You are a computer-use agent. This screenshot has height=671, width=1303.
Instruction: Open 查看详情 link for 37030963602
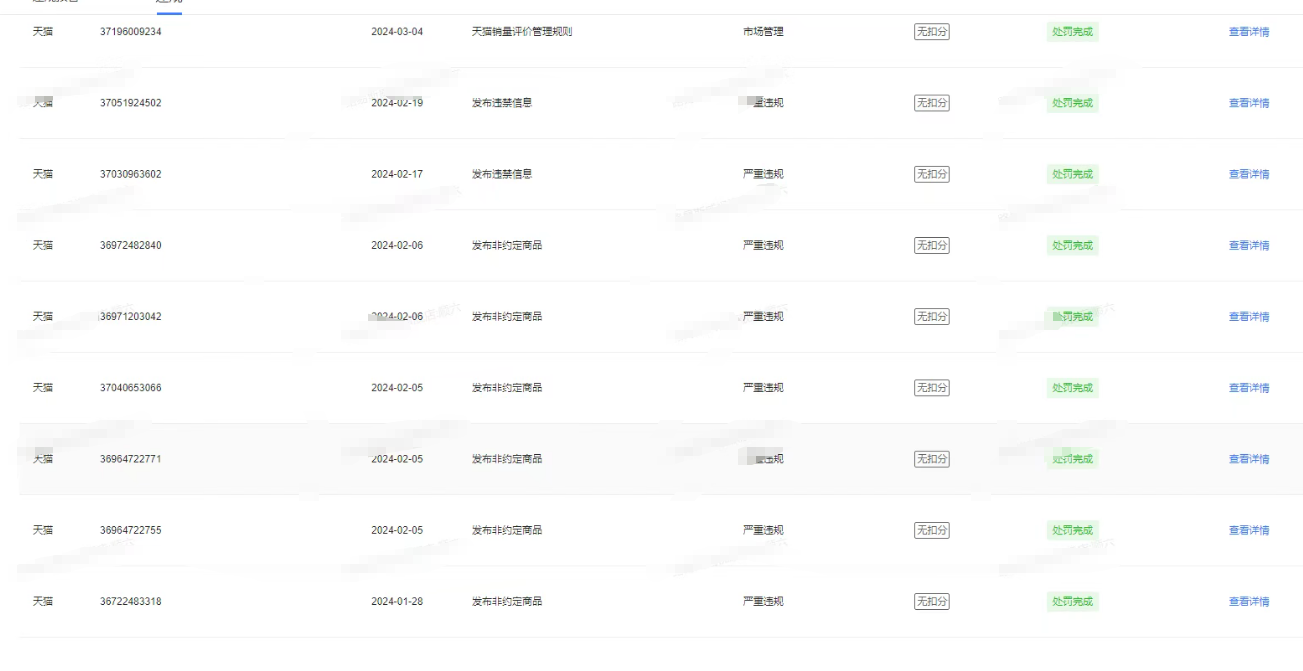tap(1248, 174)
